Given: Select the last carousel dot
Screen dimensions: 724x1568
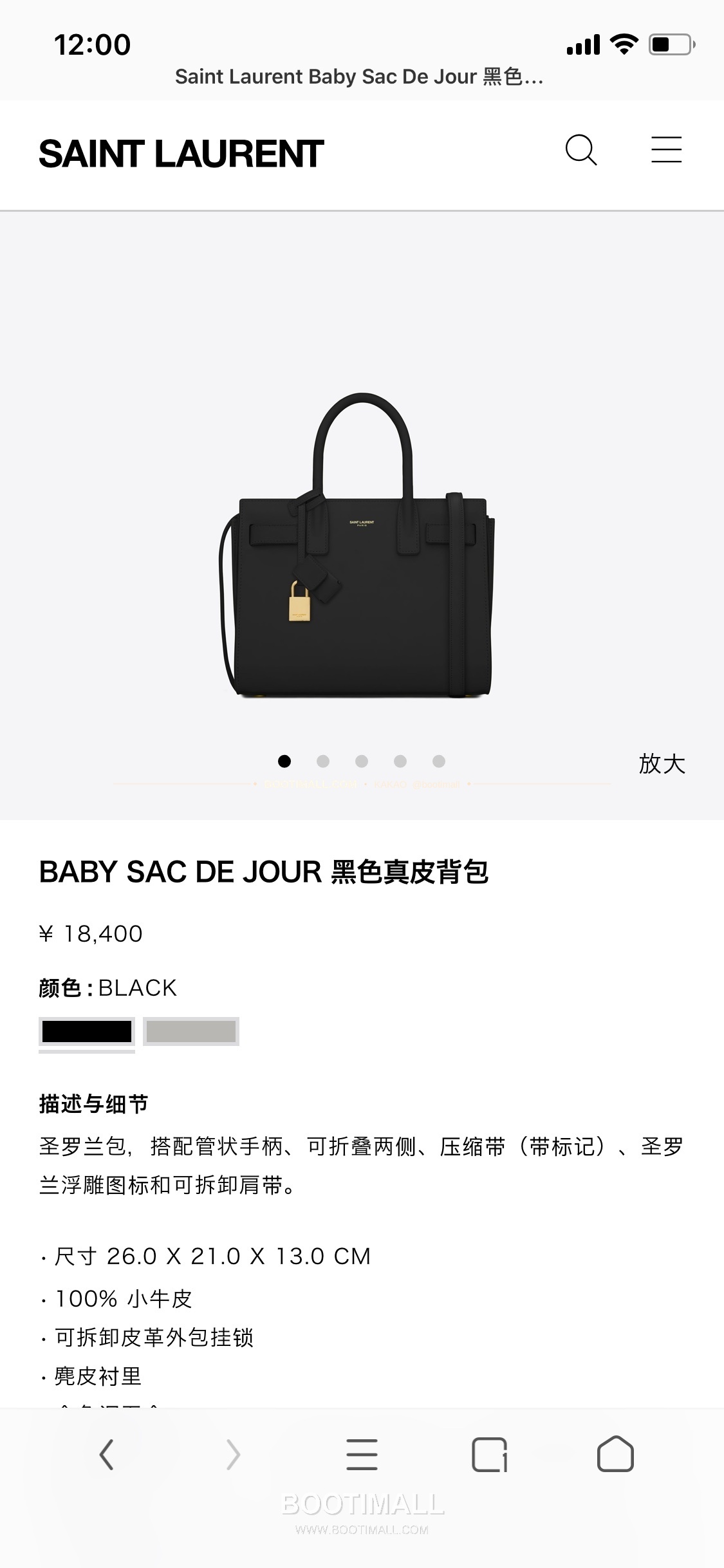Looking at the screenshot, I should pos(439,761).
